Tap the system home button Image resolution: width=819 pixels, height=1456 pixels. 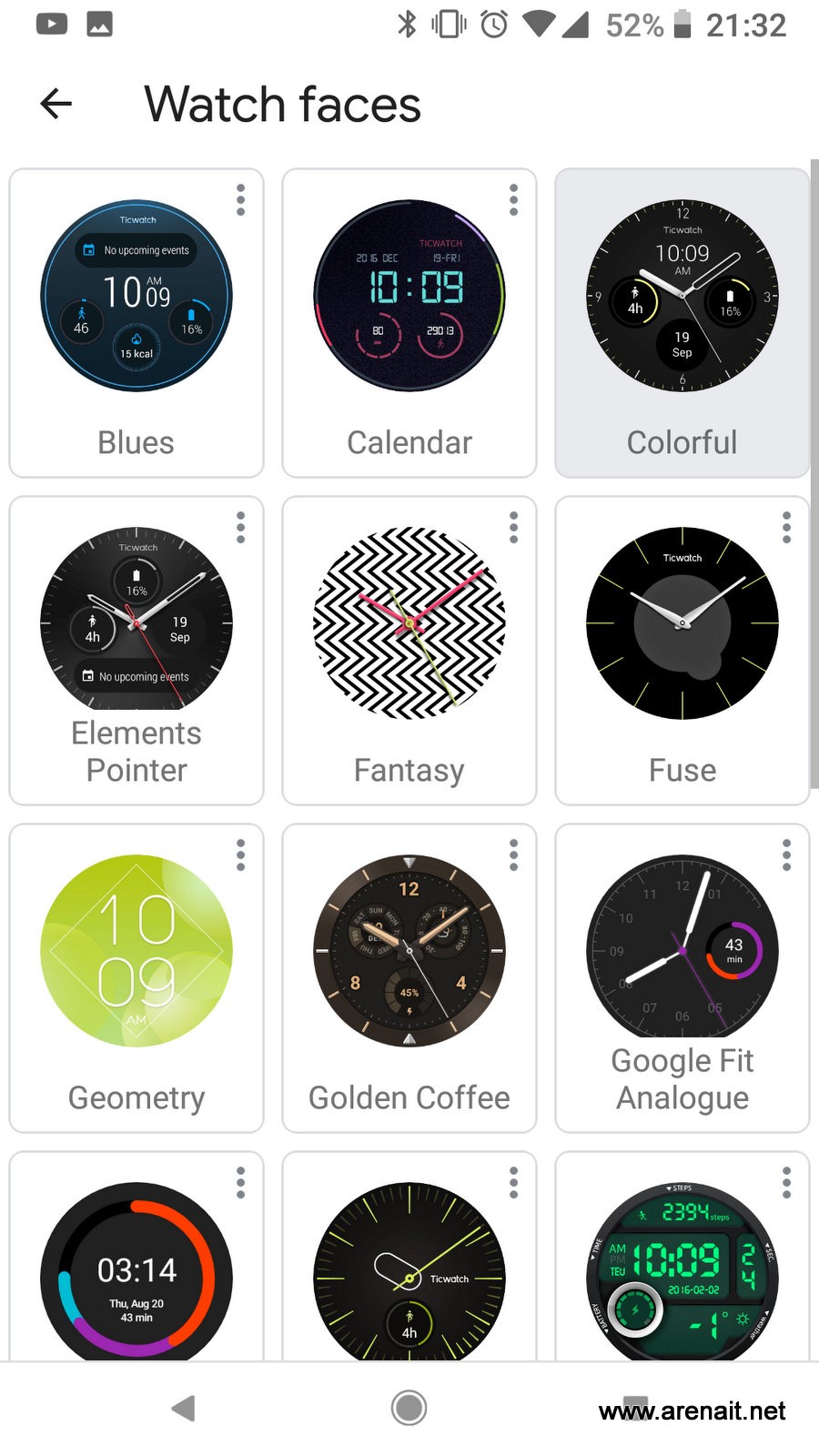pyautogui.click(x=409, y=1408)
